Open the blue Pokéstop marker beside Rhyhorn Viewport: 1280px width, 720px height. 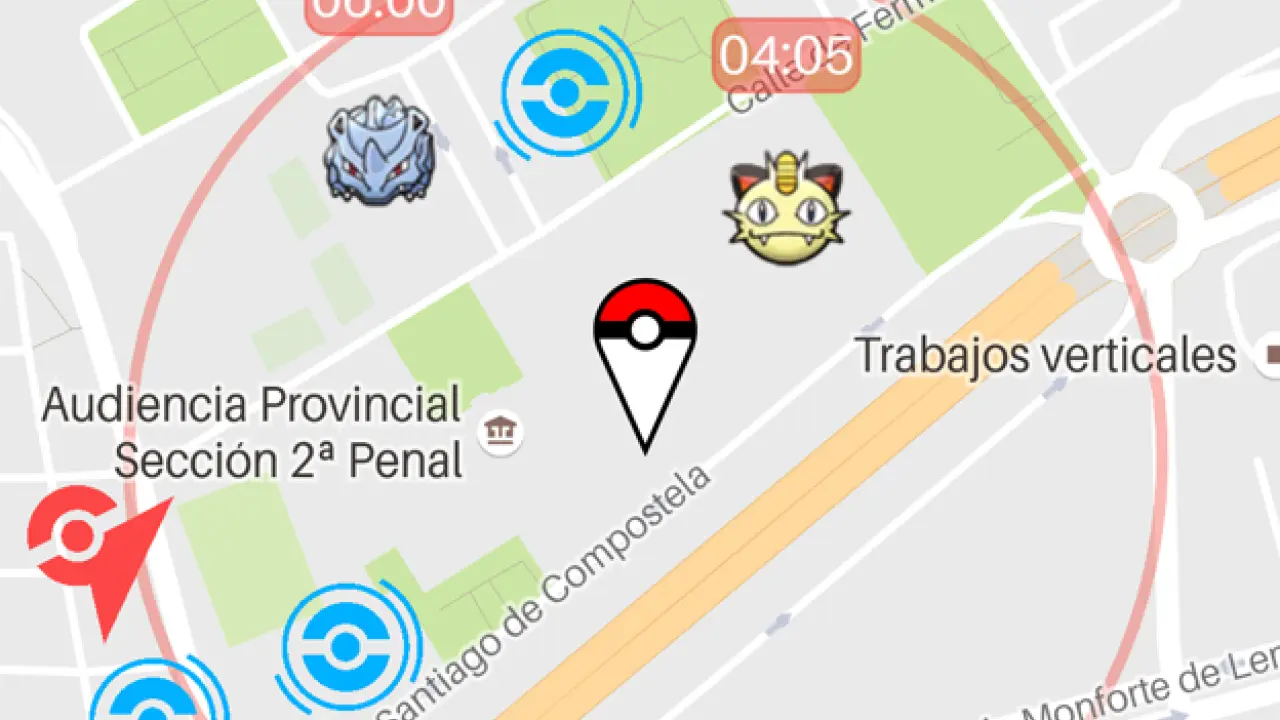point(566,93)
